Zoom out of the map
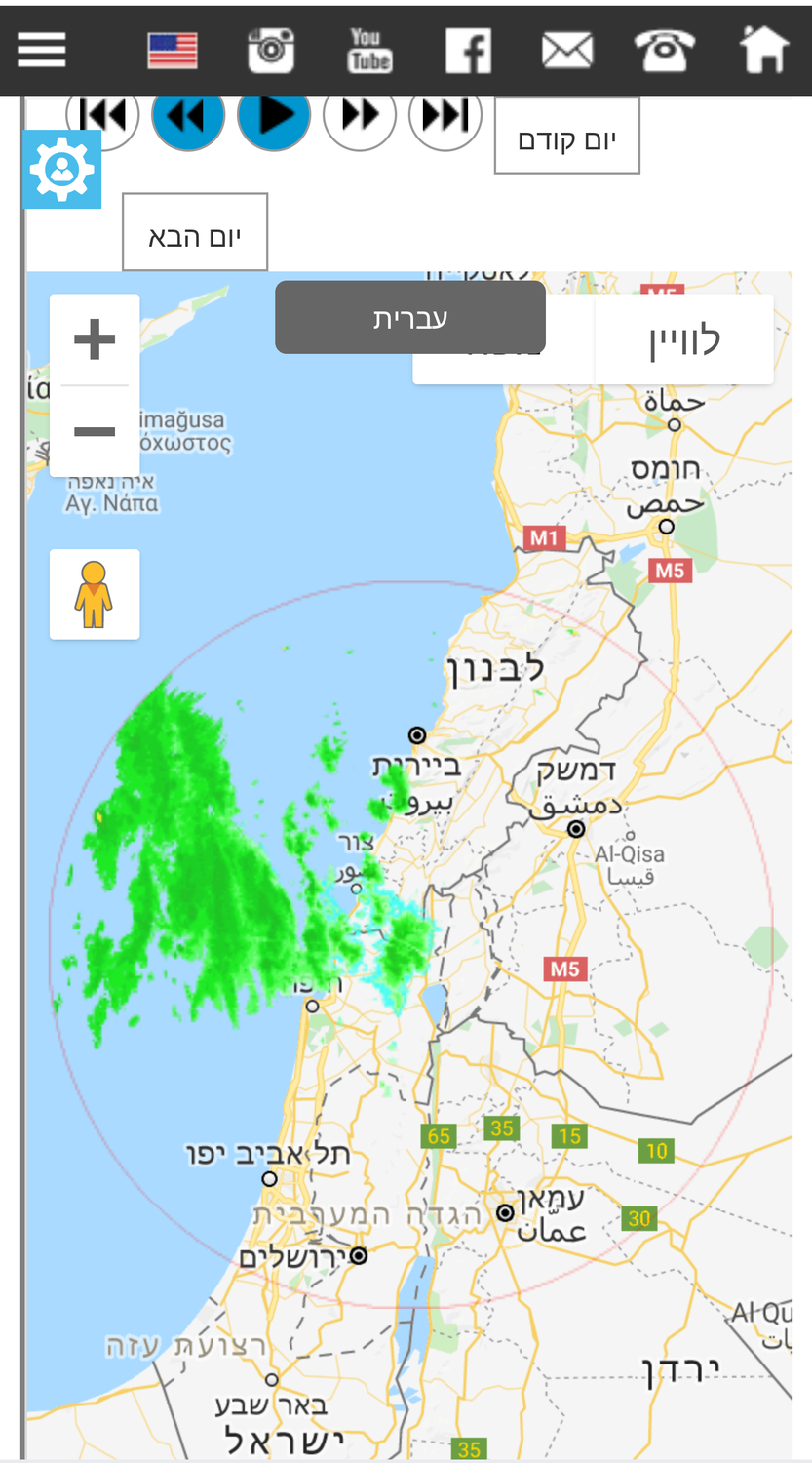The height and width of the screenshot is (1463, 812). (x=95, y=431)
